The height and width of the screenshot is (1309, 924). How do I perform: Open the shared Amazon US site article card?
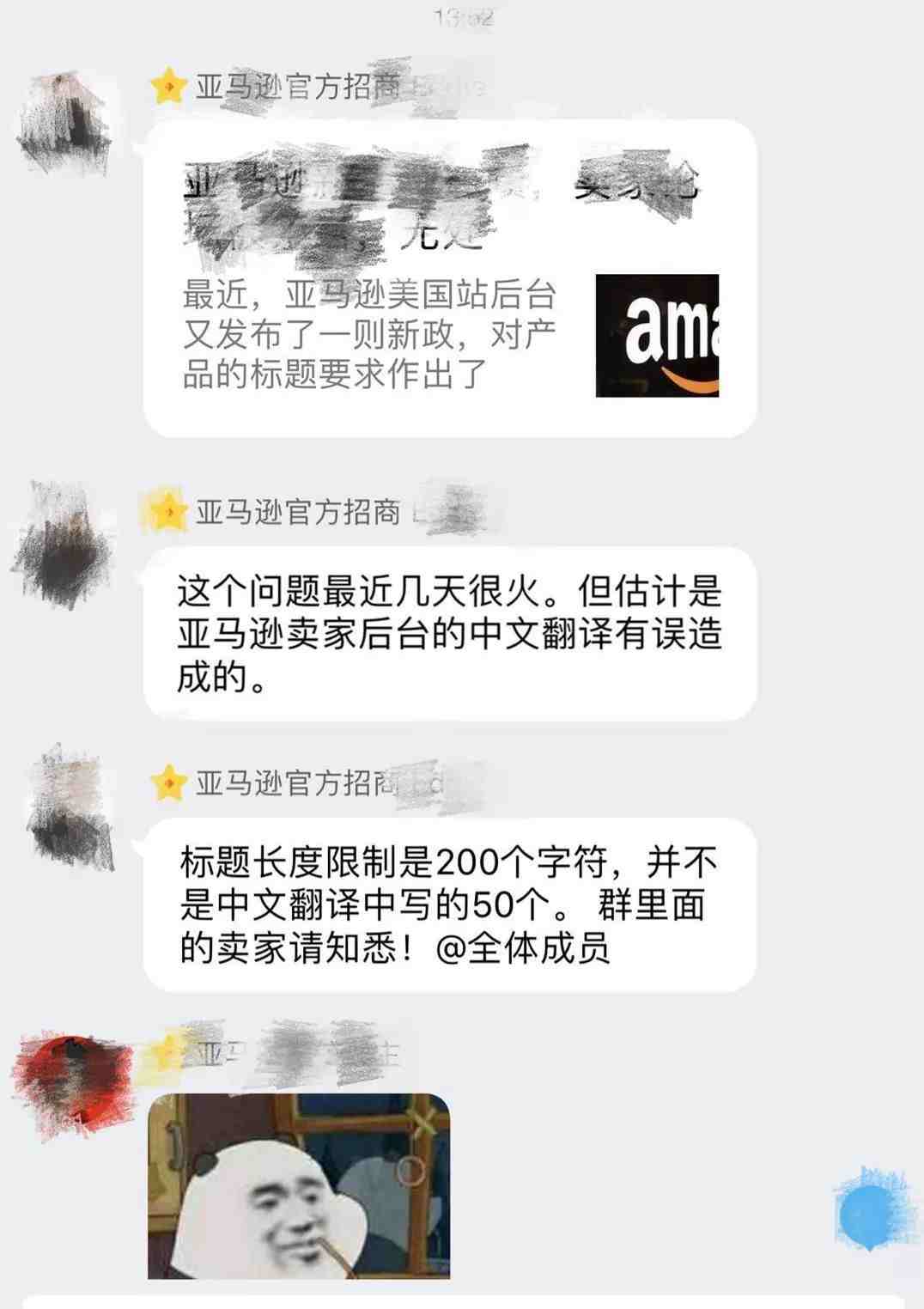coord(449,279)
